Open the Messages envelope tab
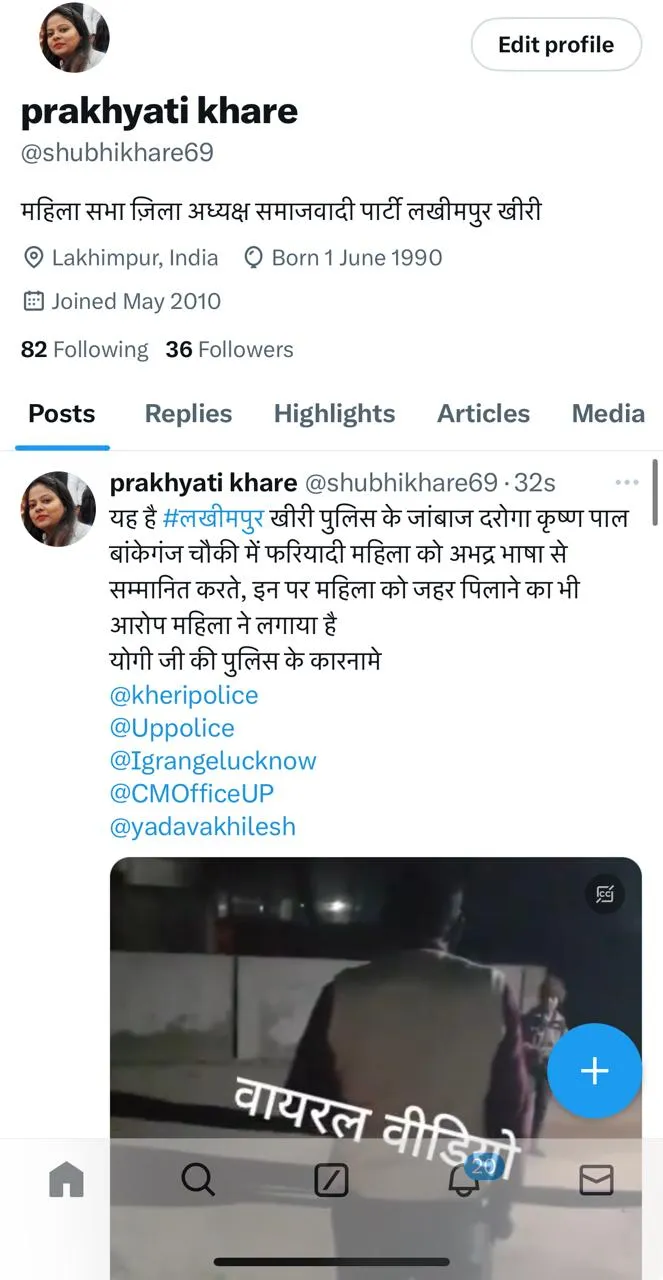 [596, 1181]
